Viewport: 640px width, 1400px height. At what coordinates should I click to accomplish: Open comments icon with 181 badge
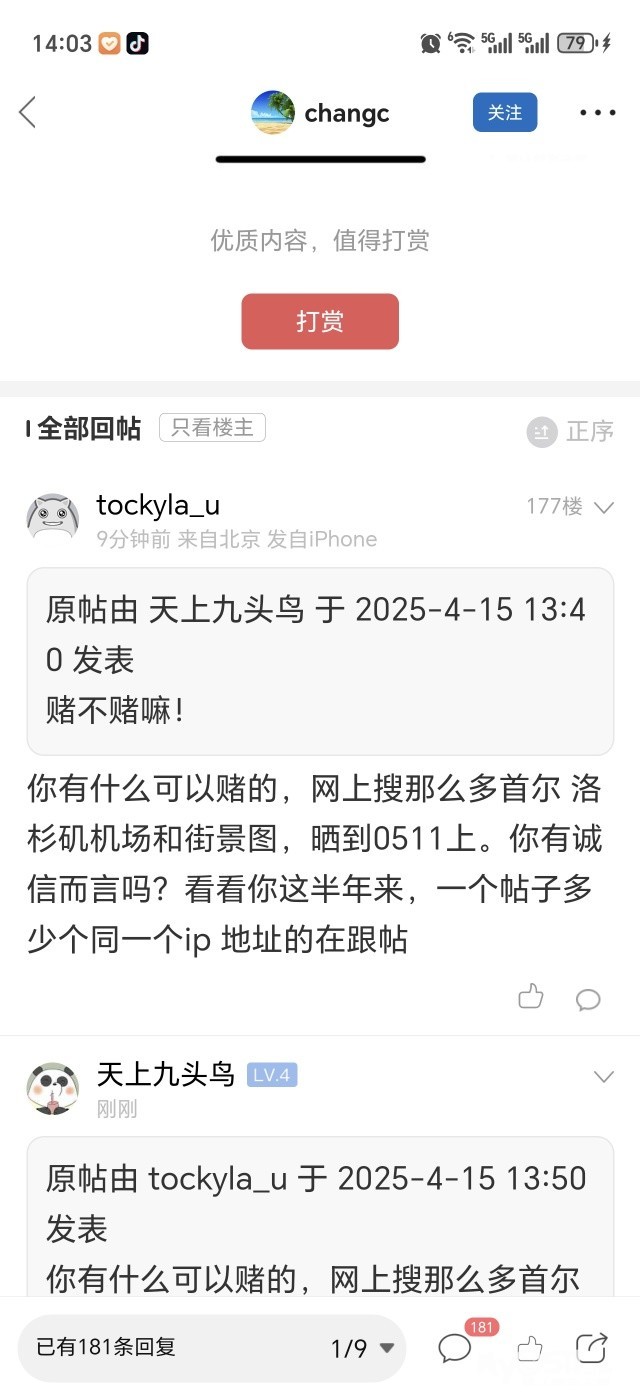(455, 1348)
